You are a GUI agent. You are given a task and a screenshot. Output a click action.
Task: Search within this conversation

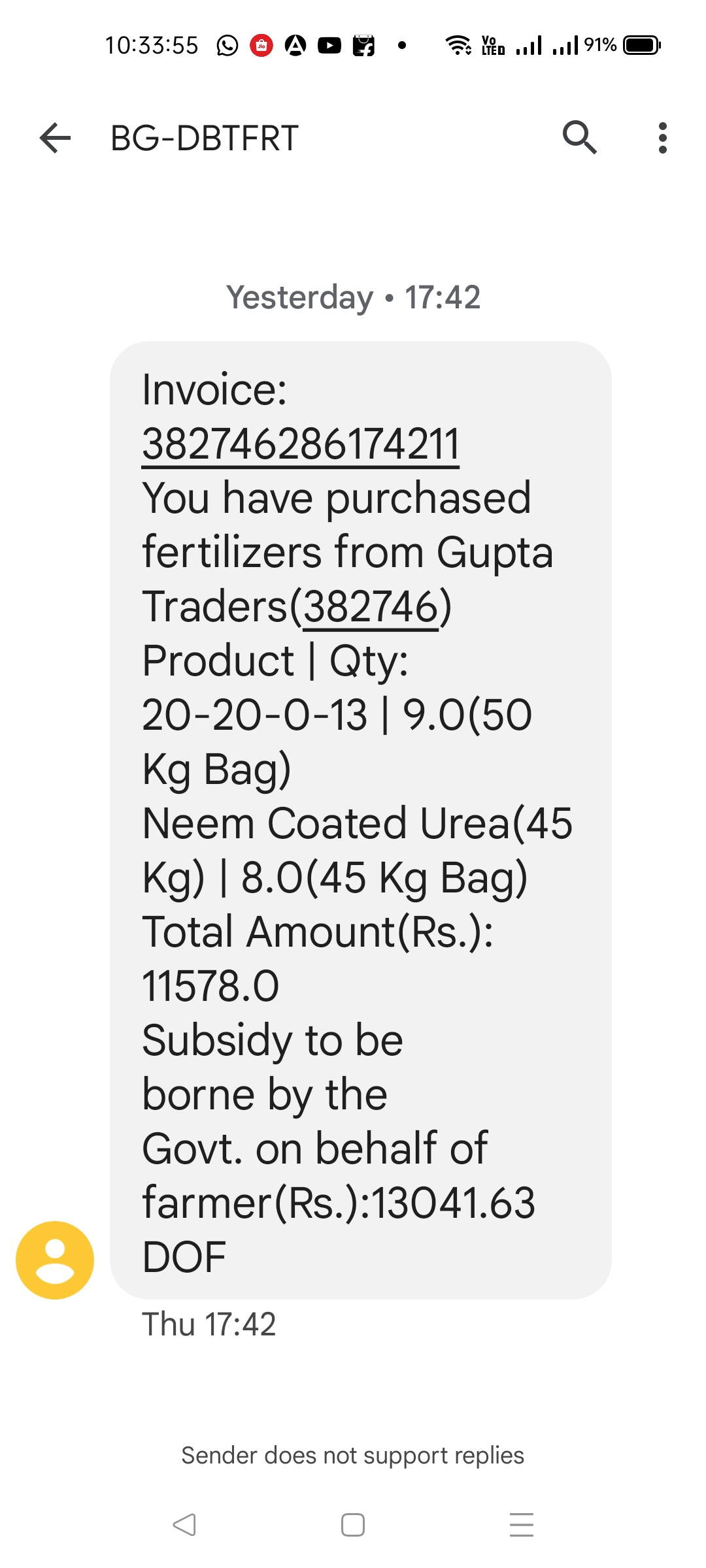[579, 138]
